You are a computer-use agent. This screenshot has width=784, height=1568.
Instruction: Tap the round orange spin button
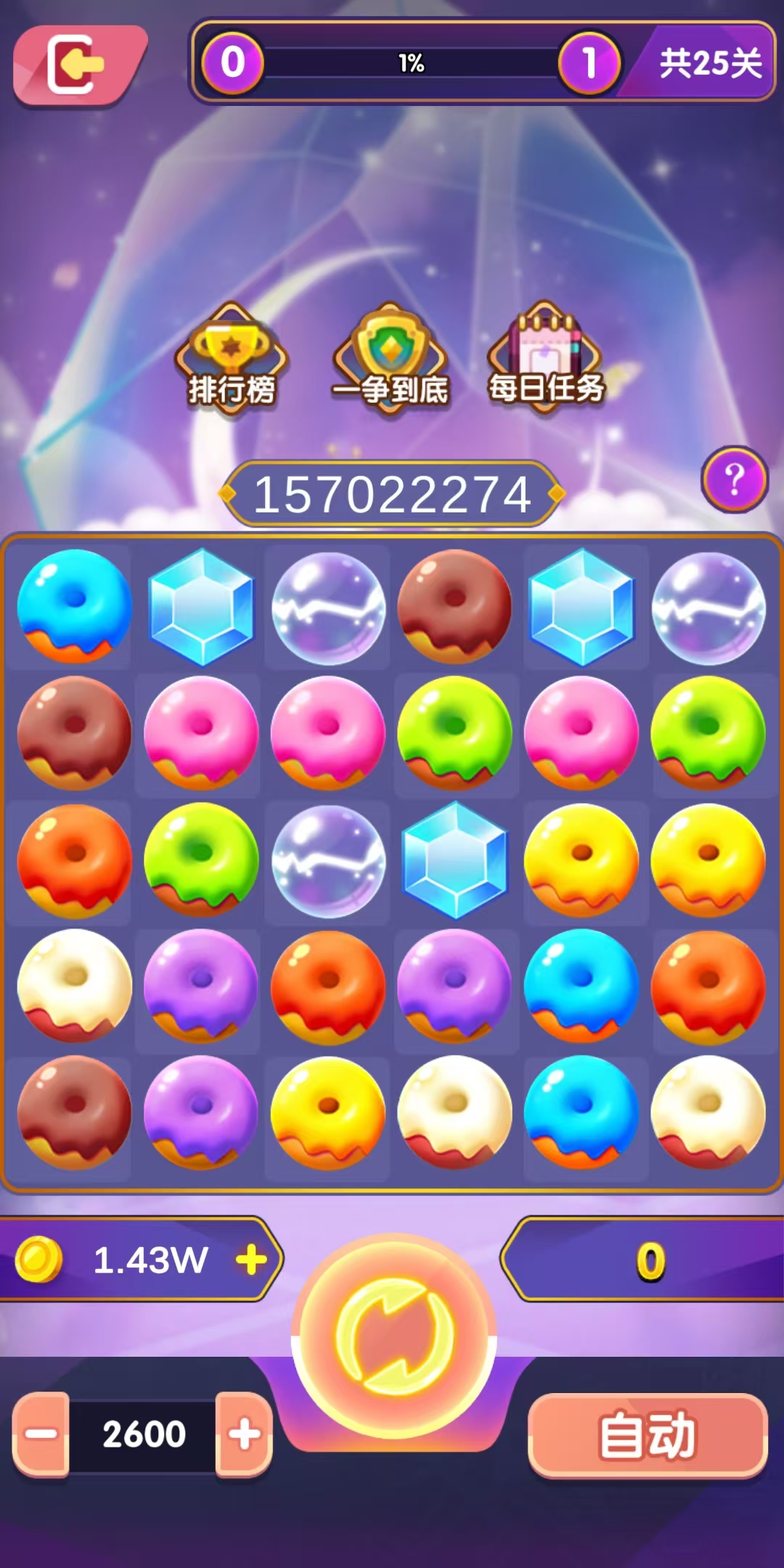(x=394, y=1336)
